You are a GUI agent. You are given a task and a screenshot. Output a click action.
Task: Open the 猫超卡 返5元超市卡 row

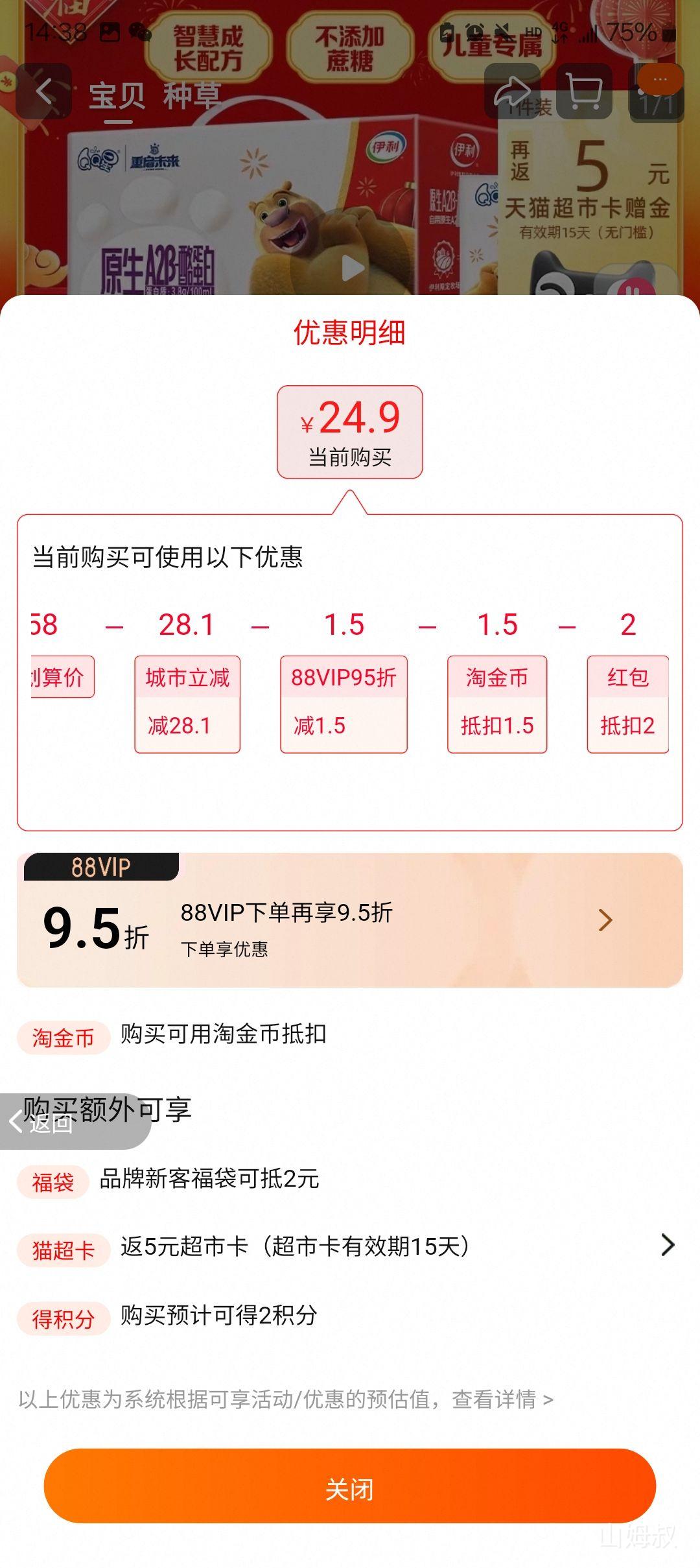coord(349,1246)
